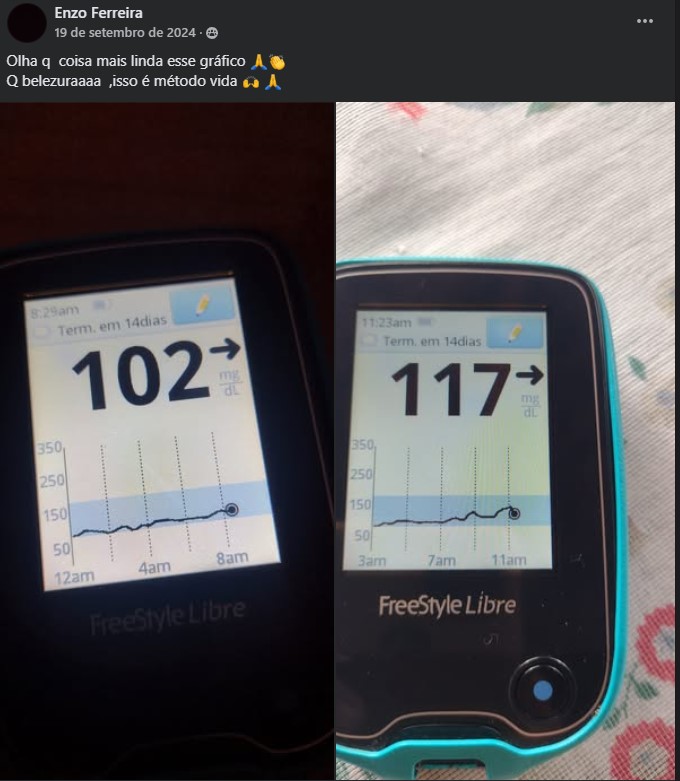Open the left photo showing the 102 reading
This screenshot has height=781, width=680.
(166, 440)
